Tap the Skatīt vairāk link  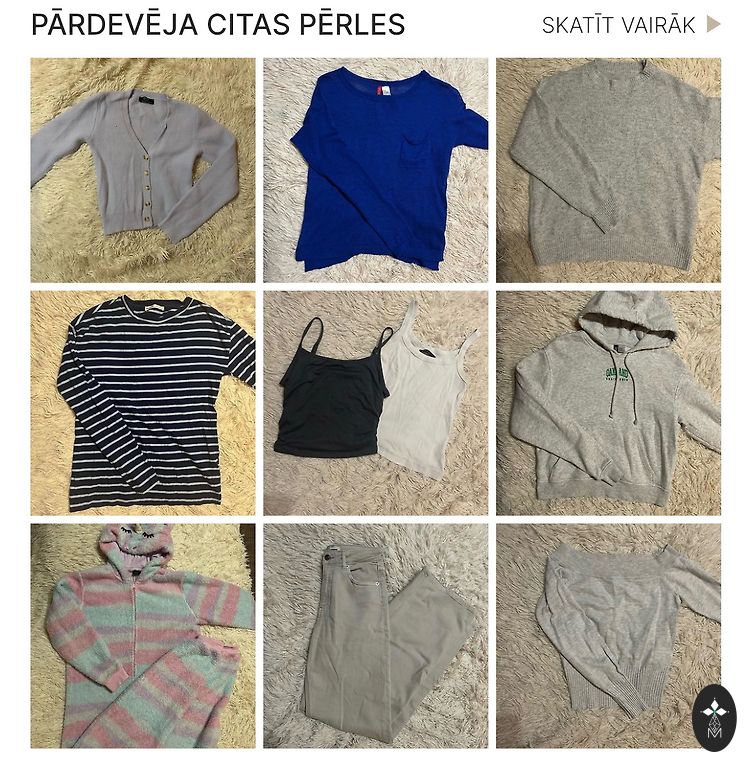click(x=630, y=25)
